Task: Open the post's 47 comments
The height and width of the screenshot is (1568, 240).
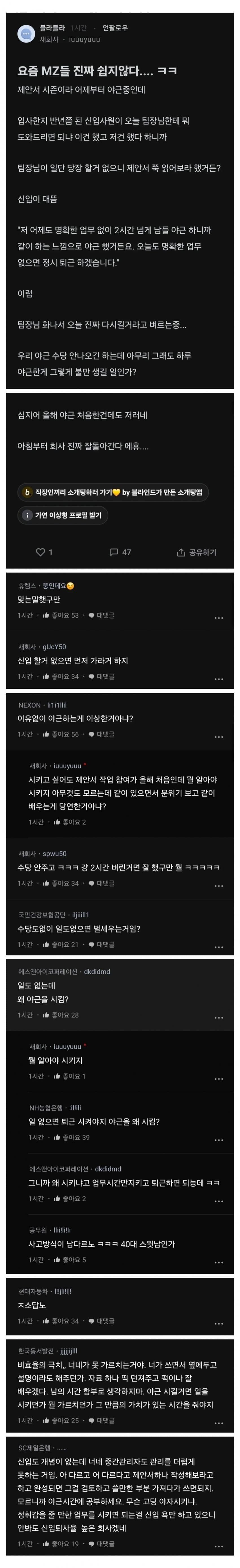Action: click(120, 552)
